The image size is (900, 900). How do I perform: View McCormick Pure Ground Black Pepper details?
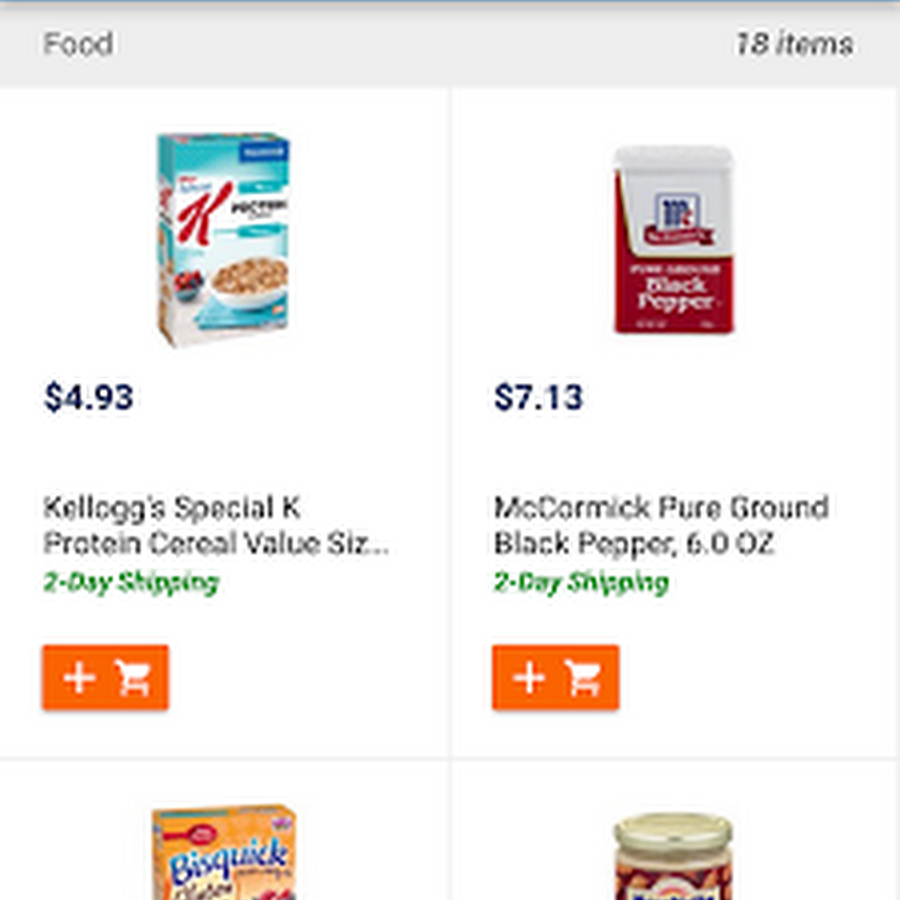[672, 240]
